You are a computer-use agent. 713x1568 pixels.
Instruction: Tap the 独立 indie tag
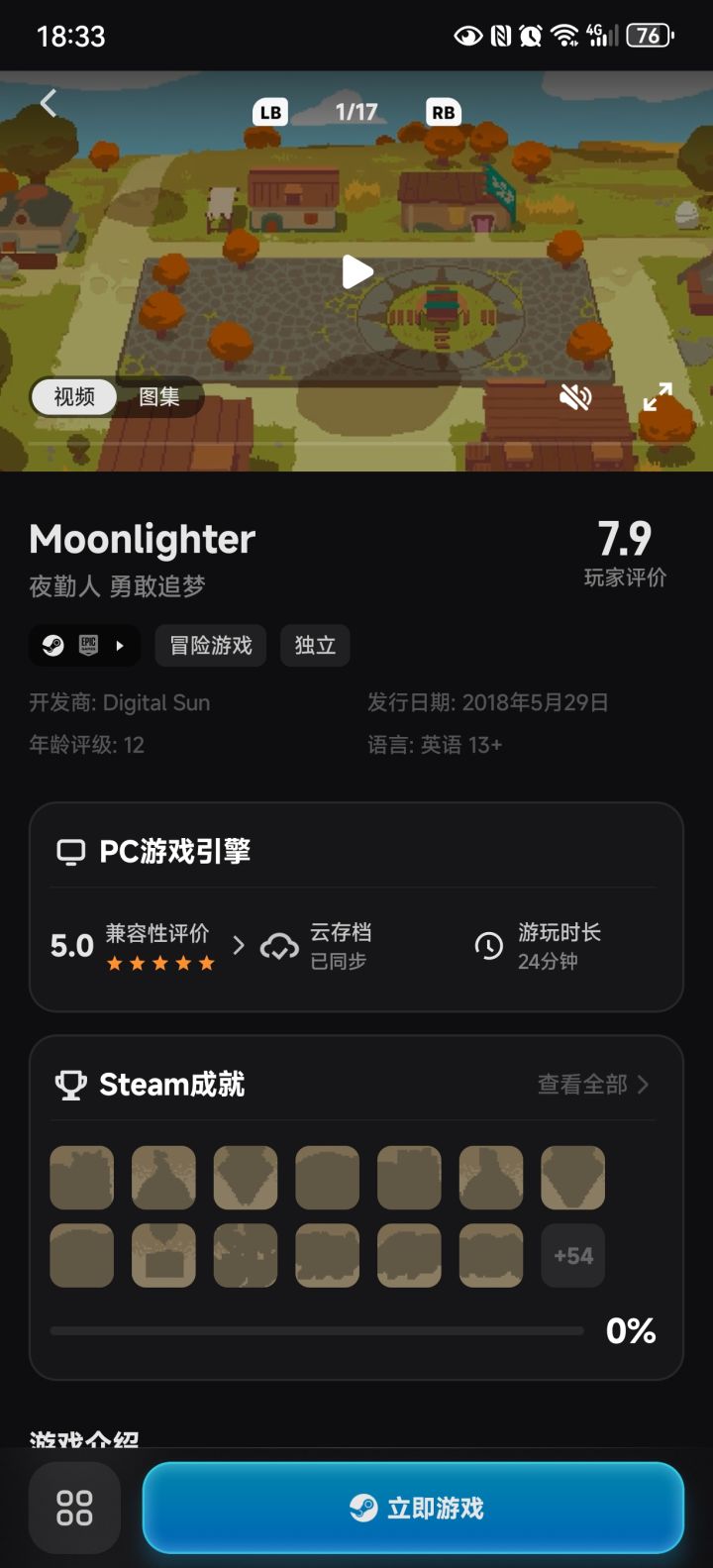pyautogui.click(x=315, y=646)
